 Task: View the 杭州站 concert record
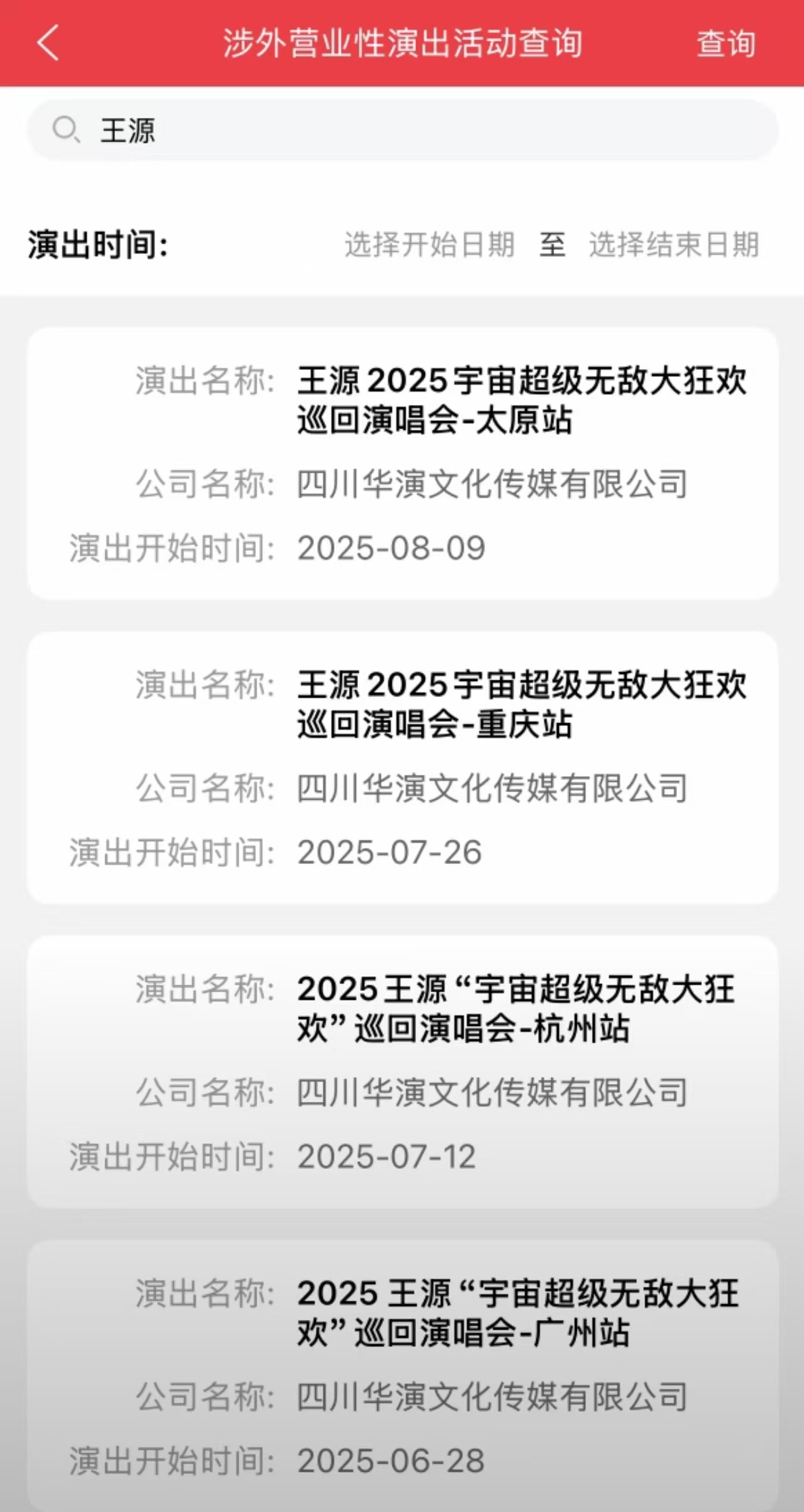pyautogui.click(x=403, y=1072)
